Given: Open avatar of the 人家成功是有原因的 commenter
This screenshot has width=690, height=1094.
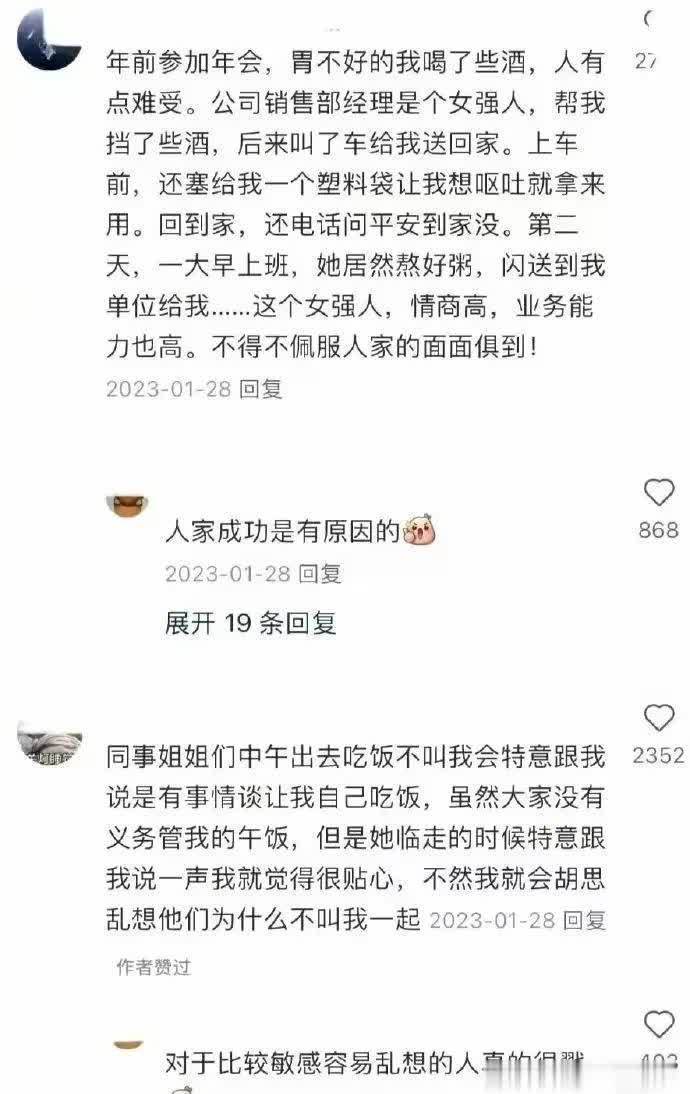Looking at the screenshot, I should pyautogui.click(x=127, y=504).
